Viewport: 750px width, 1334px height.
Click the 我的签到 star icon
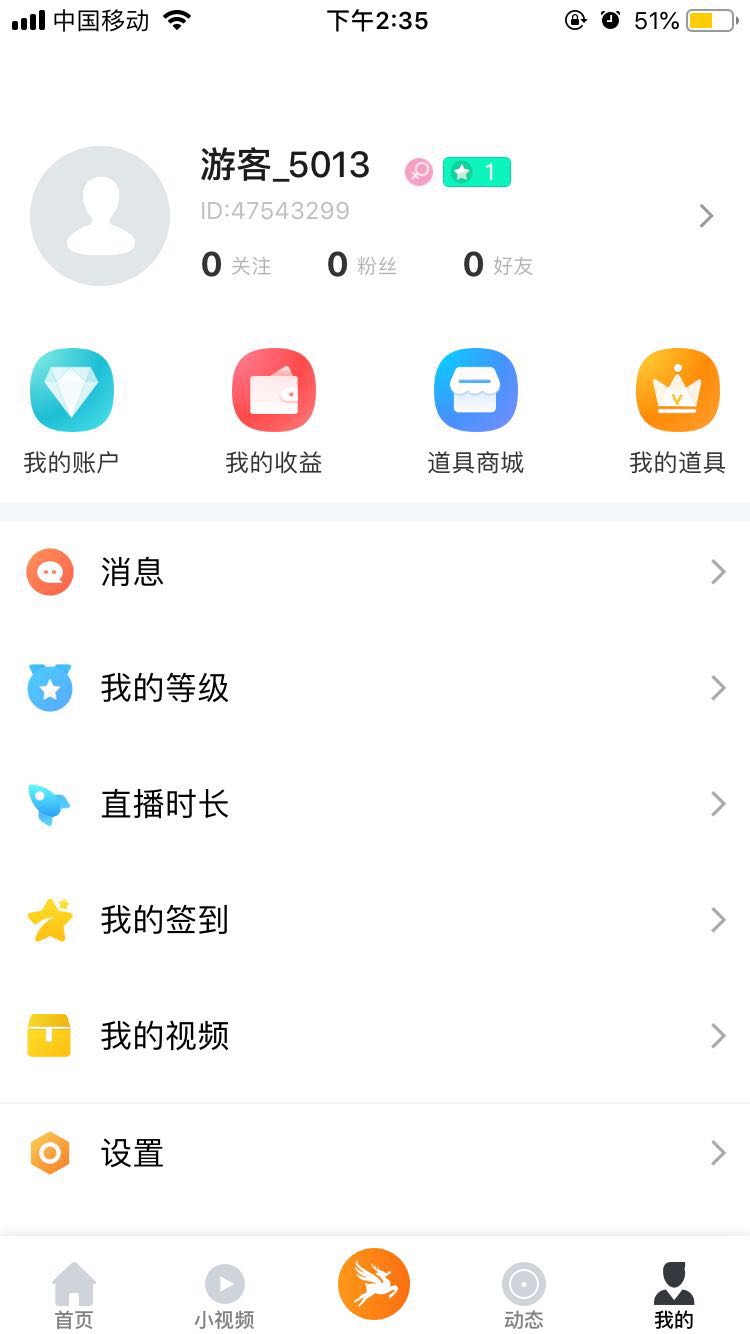pos(50,920)
